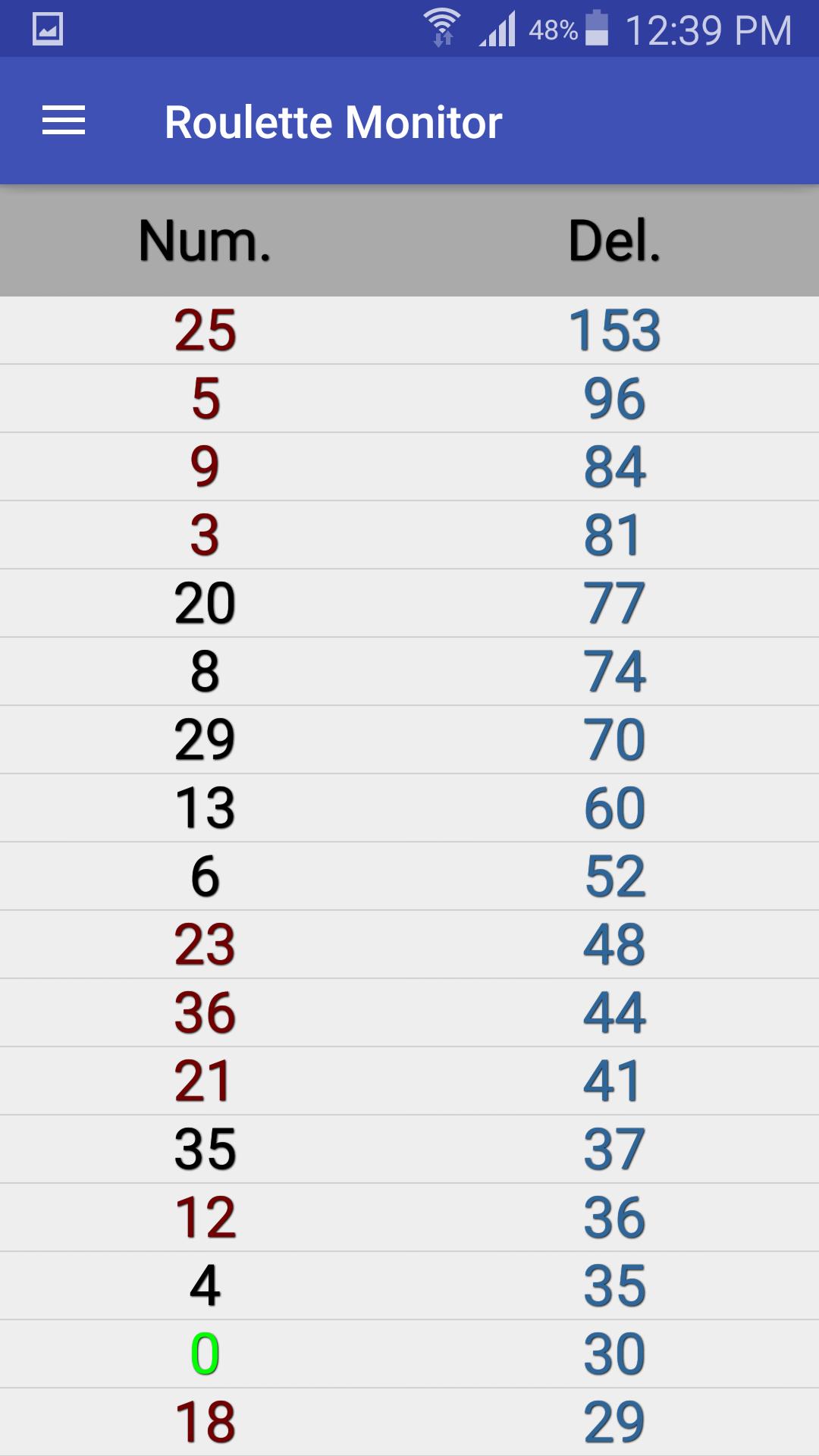819x1456 pixels.
Task: Open the hamburger navigation drawer menu
Action: pos(64,121)
